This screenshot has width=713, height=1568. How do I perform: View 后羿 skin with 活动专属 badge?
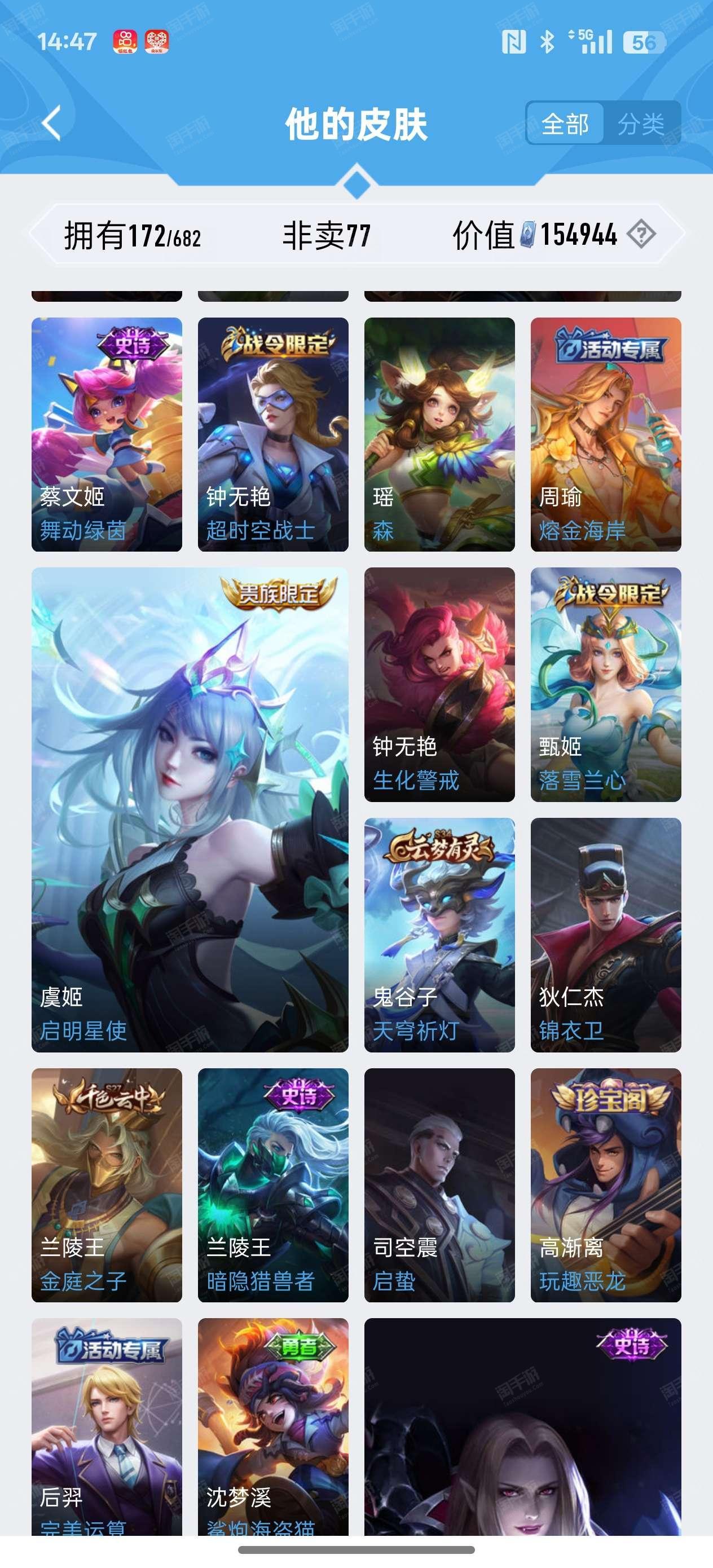click(107, 1427)
